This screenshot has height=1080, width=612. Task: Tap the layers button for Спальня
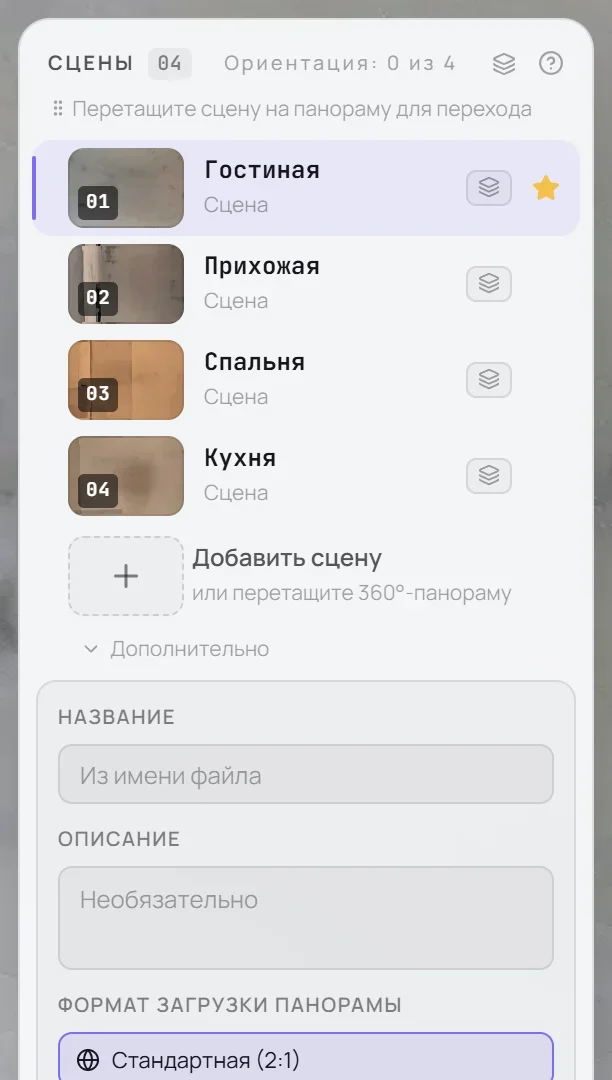(x=489, y=380)
